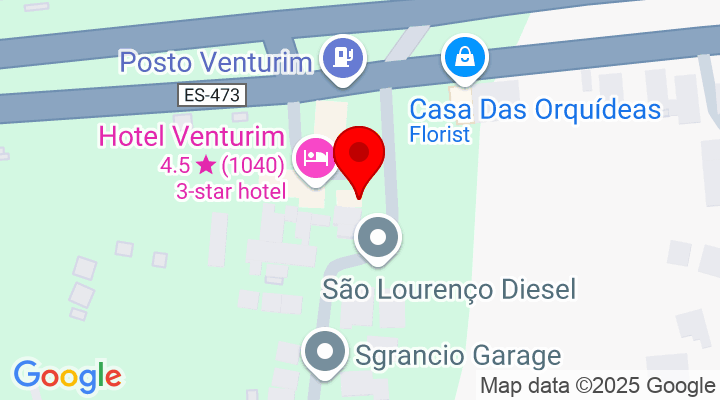
Task: Tap the red dropped location pin
Action: point(359,156)
